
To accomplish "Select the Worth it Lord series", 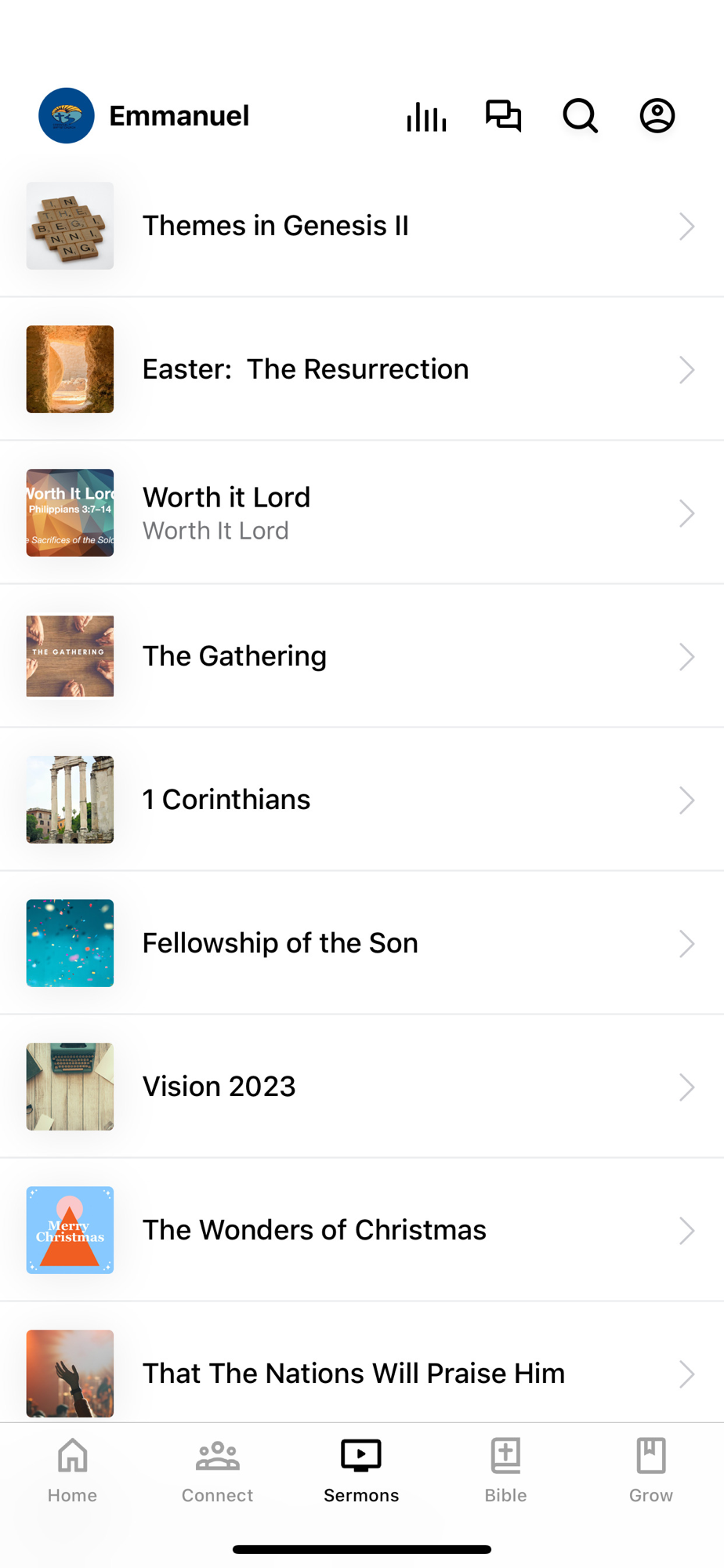I will point(362,513).
